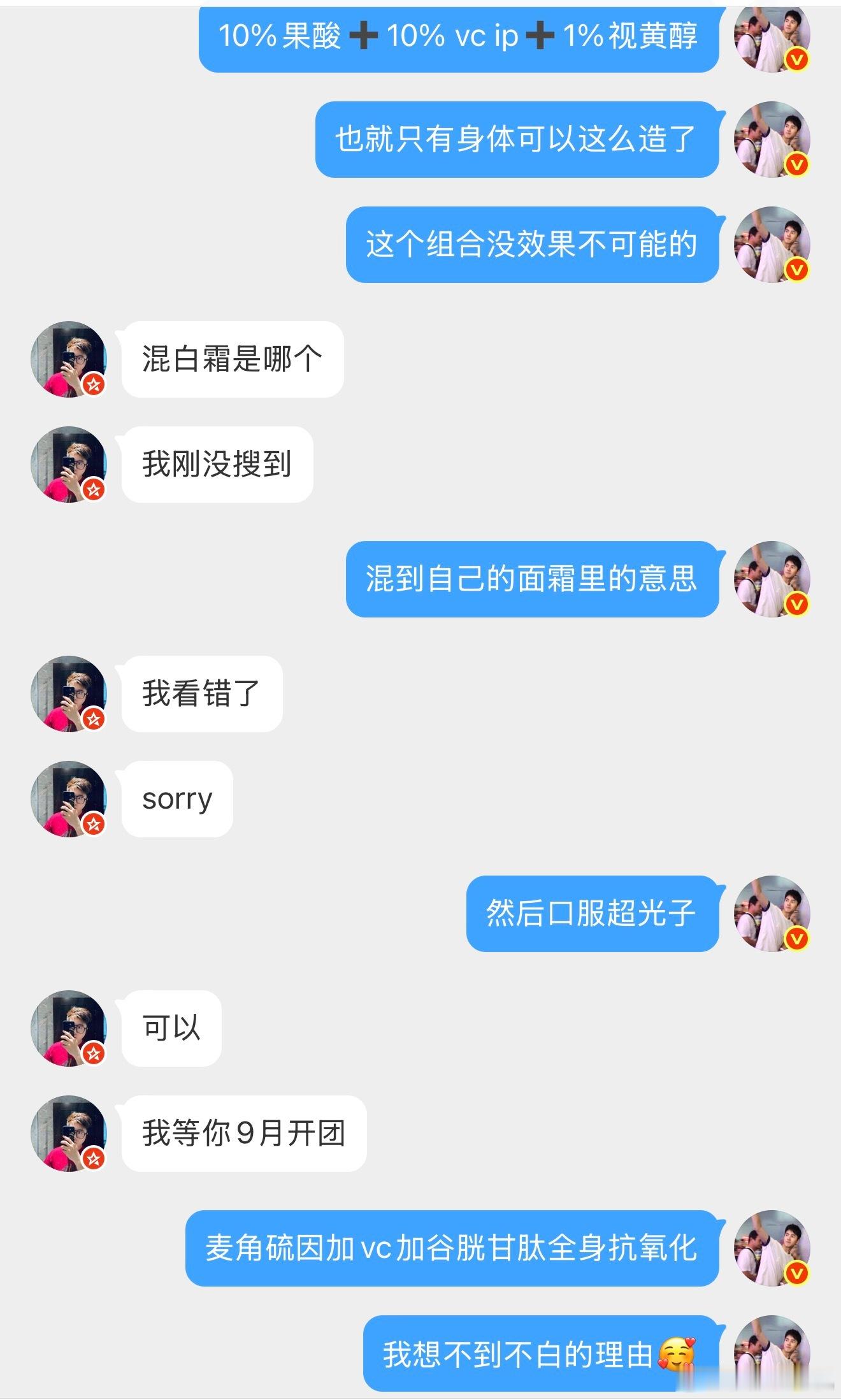Tap avatar next to '我等你9月开团'

[x=69, y=1133]
